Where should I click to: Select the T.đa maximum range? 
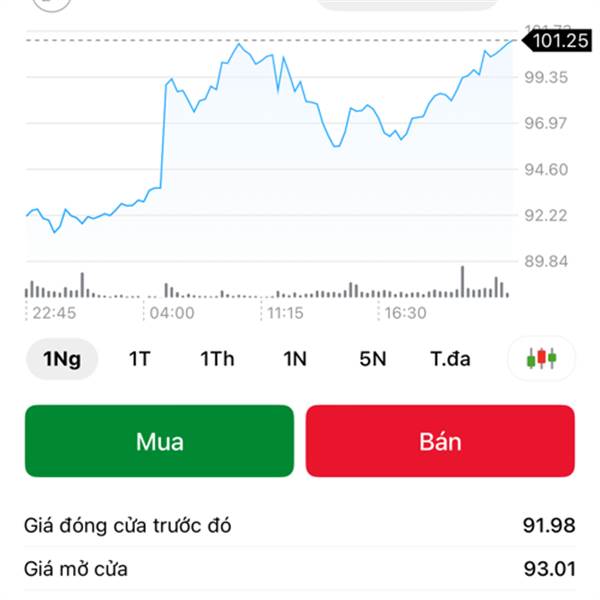pos(450,359)
